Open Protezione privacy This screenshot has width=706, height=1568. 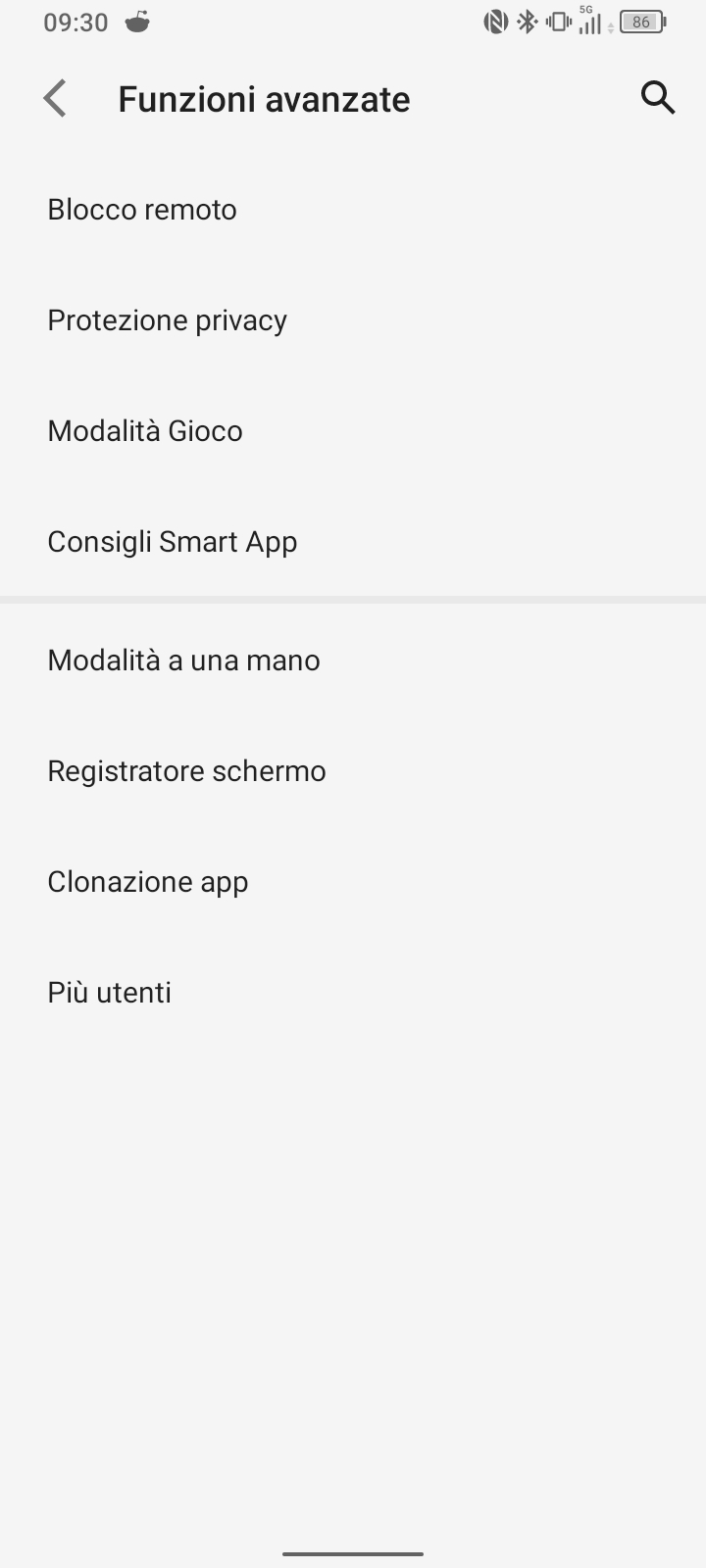pos(353,320)
